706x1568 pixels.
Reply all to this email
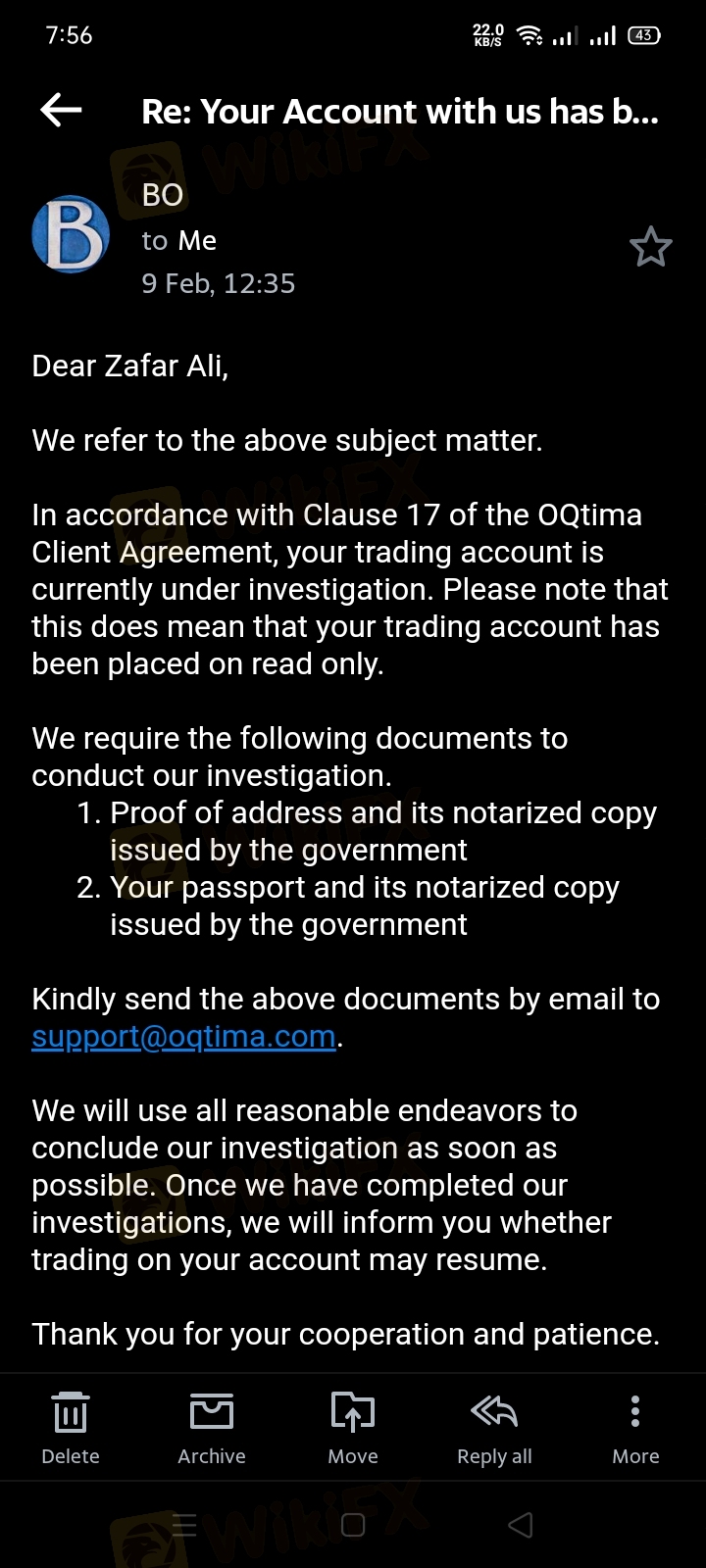point(494,1427)
